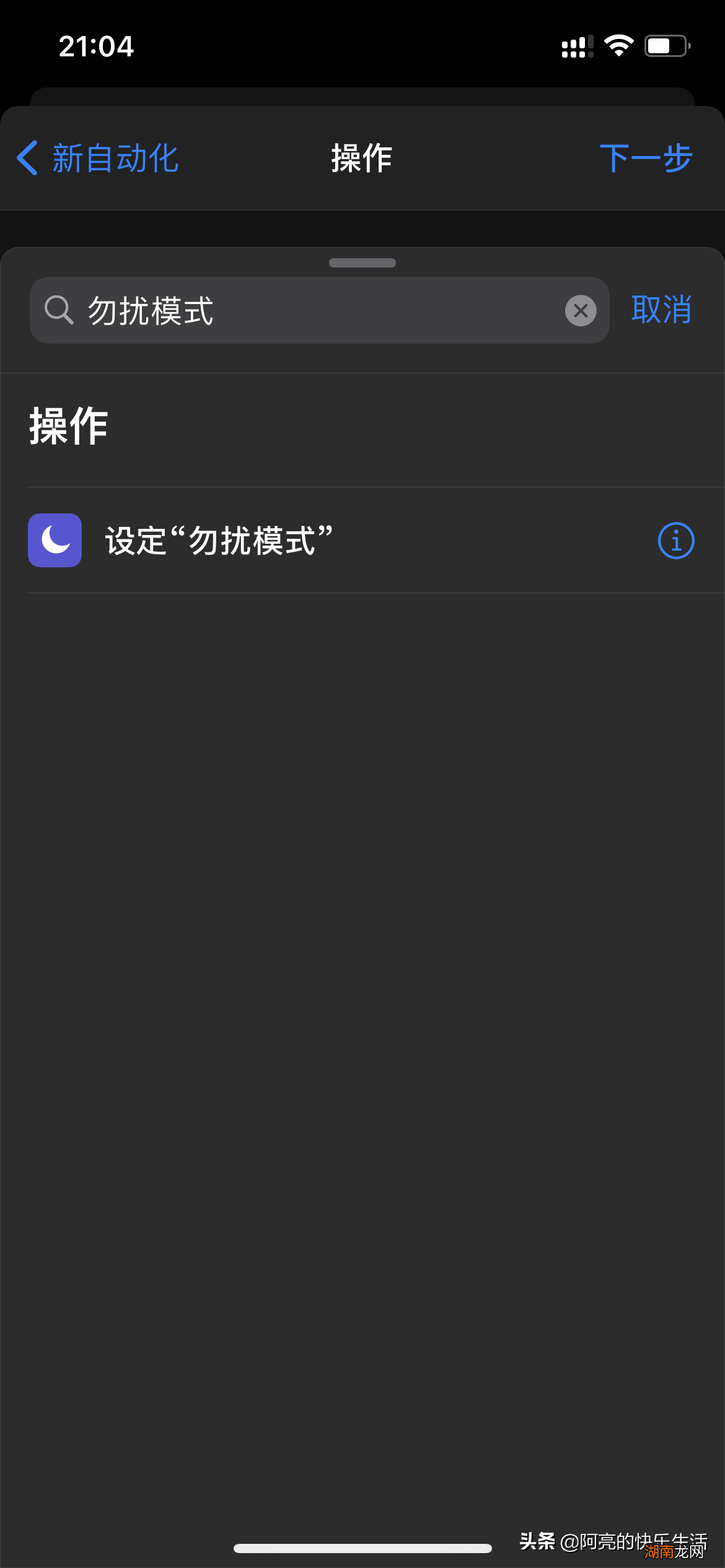Tap the battery icon in the status bar
The height and width of the screenshot is (1568, 725).
point(668,45)
